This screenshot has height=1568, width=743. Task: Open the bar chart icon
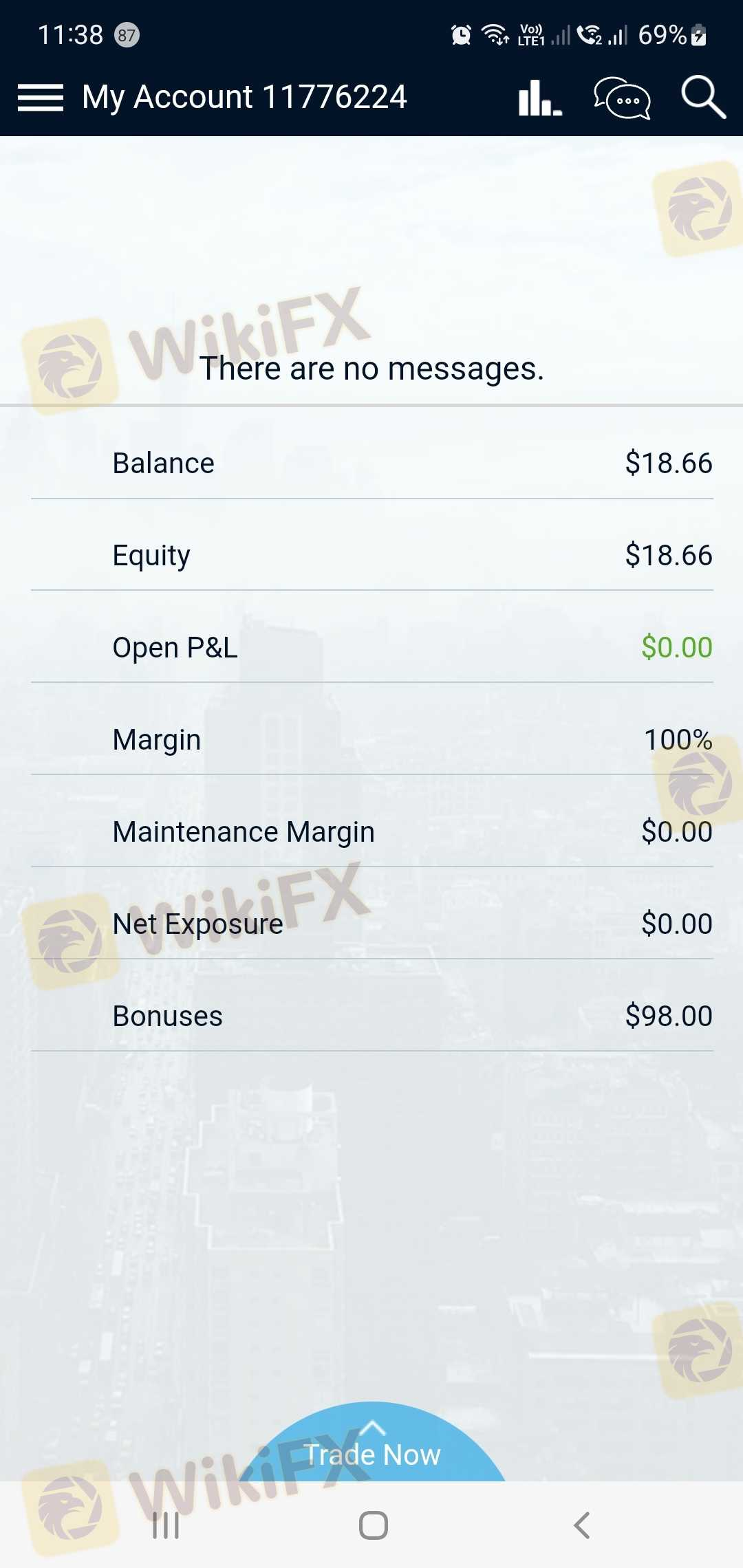coord(540,98)
